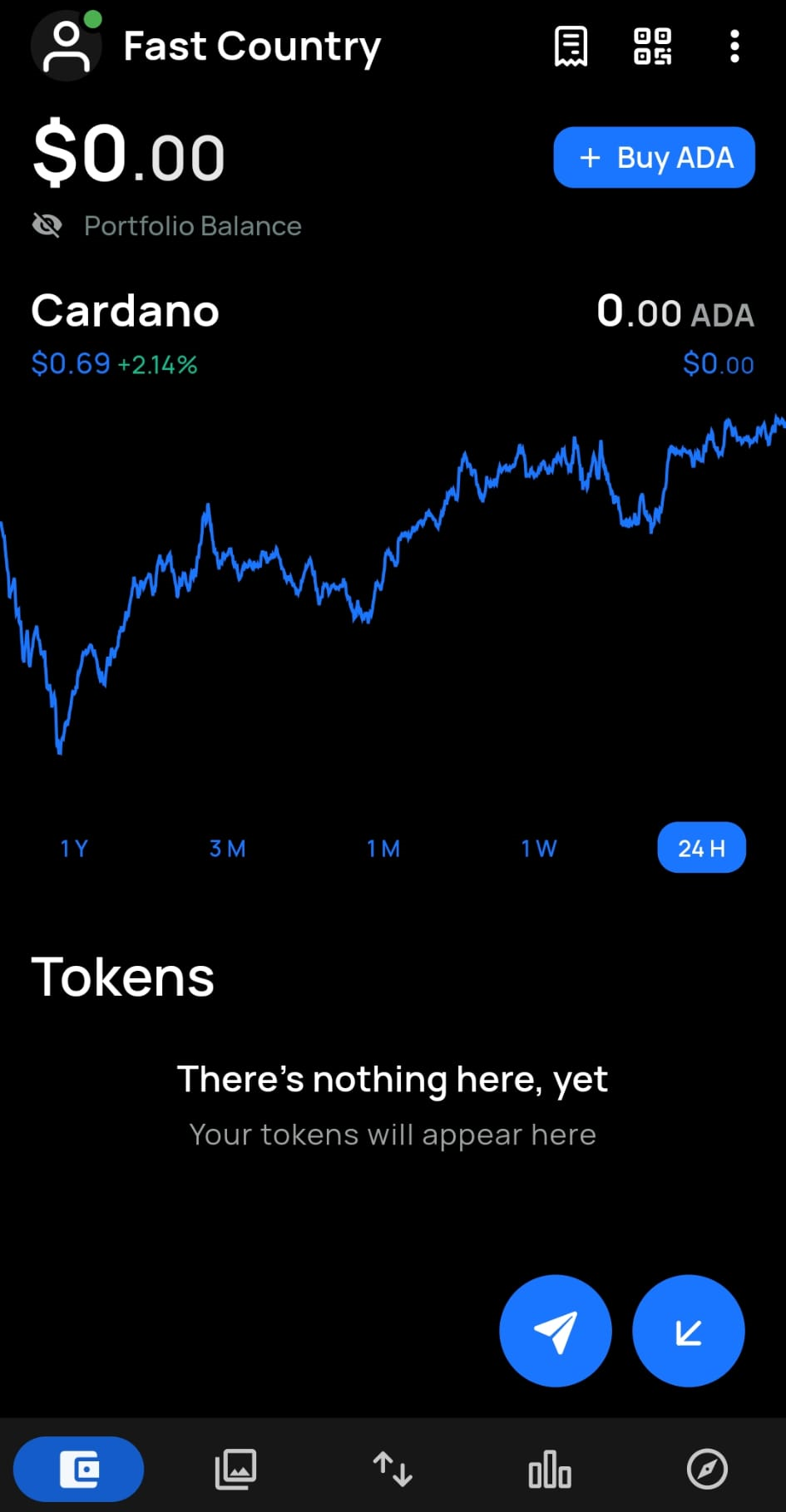Open the wallet tab in bottom navigation
Image resolution: width=786 pixels, height=1512 pixels.
[79, 1470]
